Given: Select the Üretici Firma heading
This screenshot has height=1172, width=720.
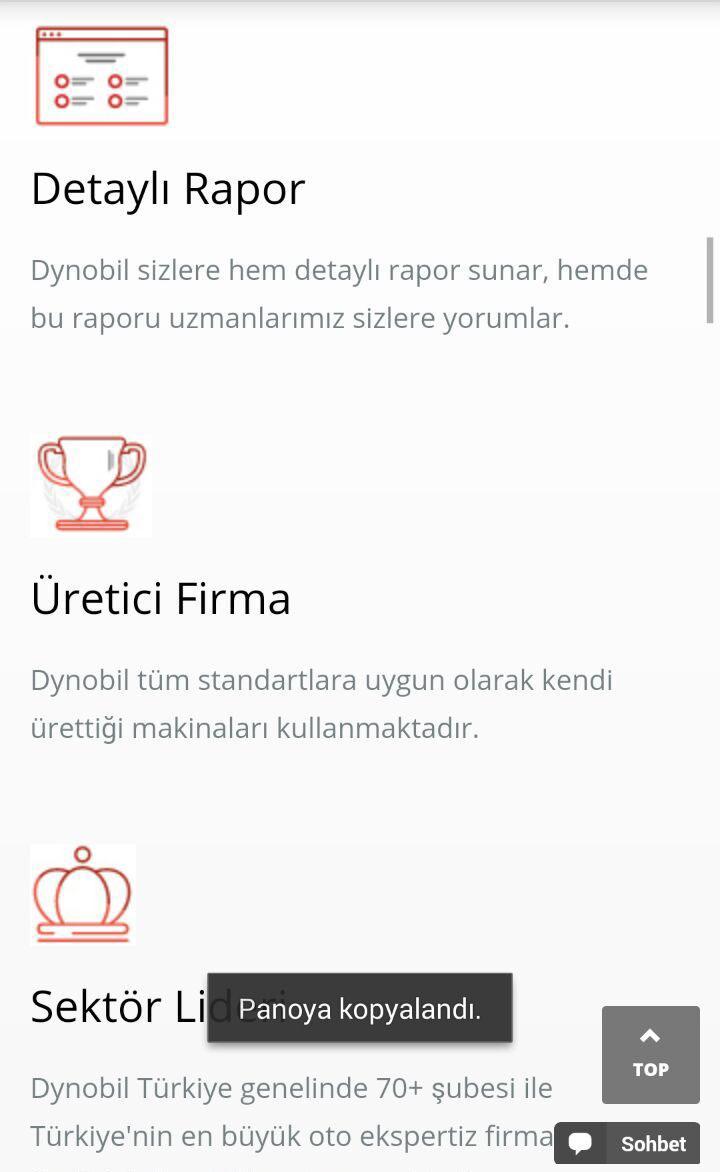Looking at the screenshot, I should tap(160, 598).
